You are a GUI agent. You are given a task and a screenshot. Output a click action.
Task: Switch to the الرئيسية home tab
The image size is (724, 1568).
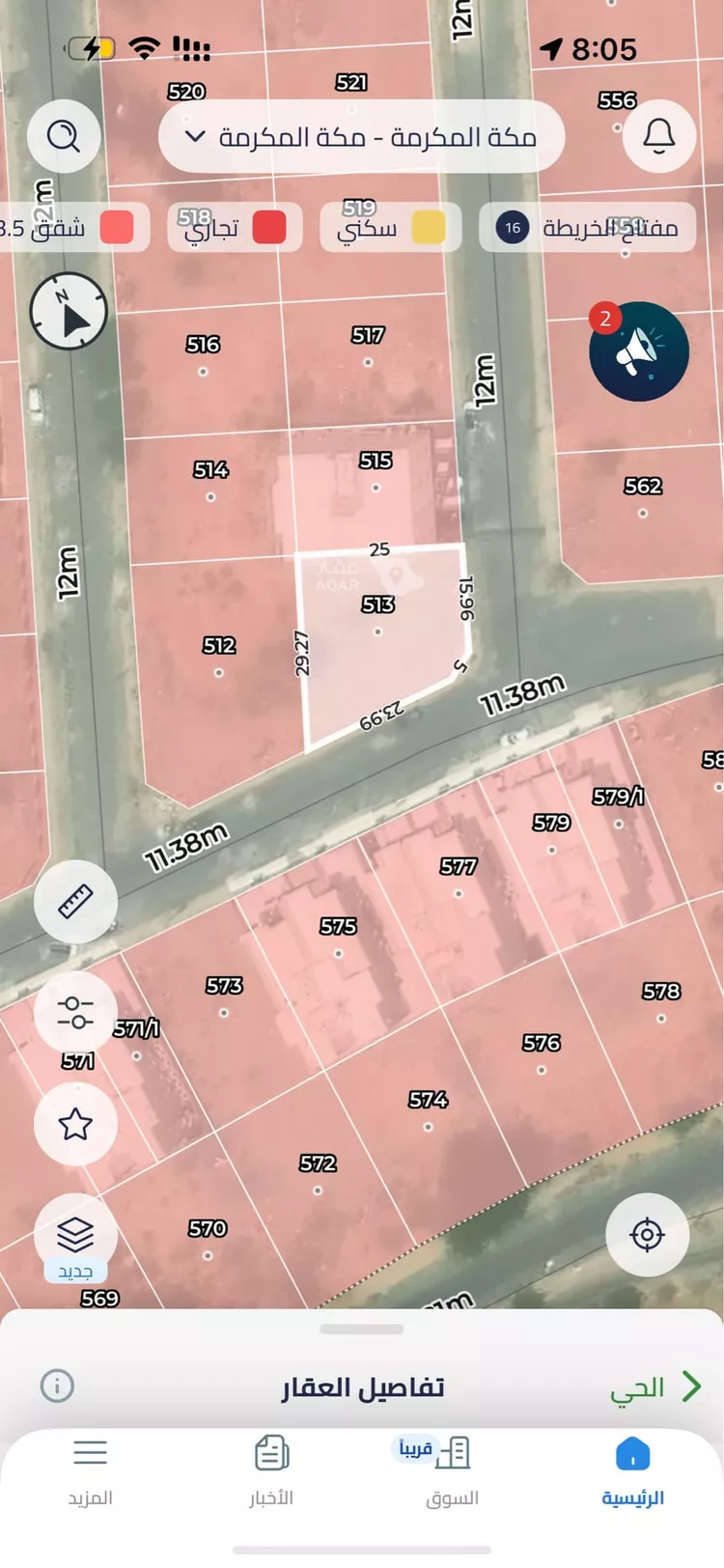[632, 1471]
